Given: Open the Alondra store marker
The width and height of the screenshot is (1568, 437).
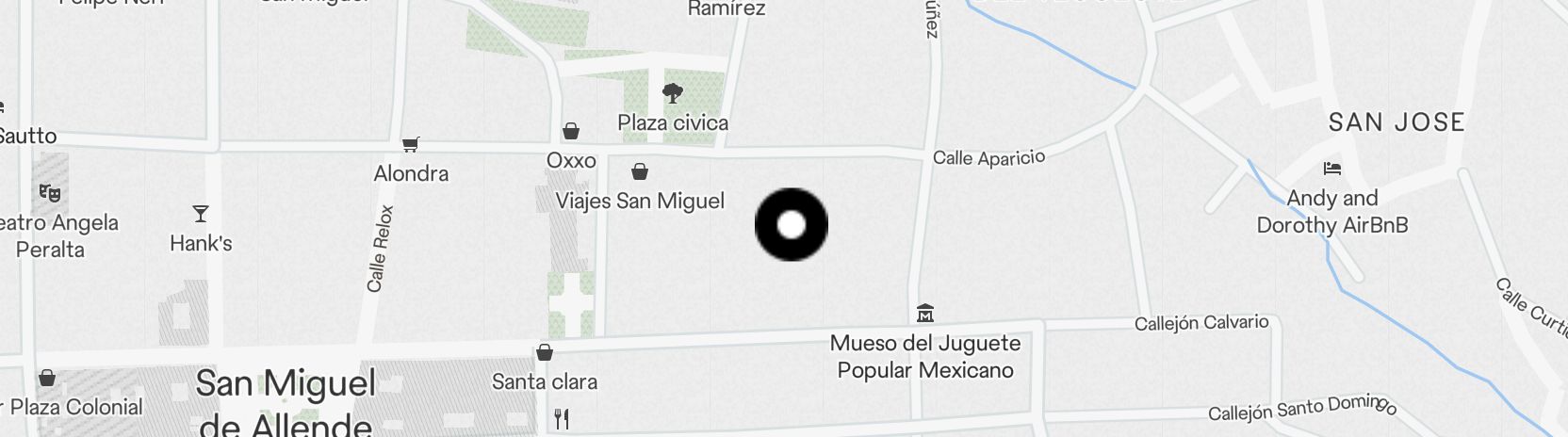Looking at the screenshot, I should 410,145.
